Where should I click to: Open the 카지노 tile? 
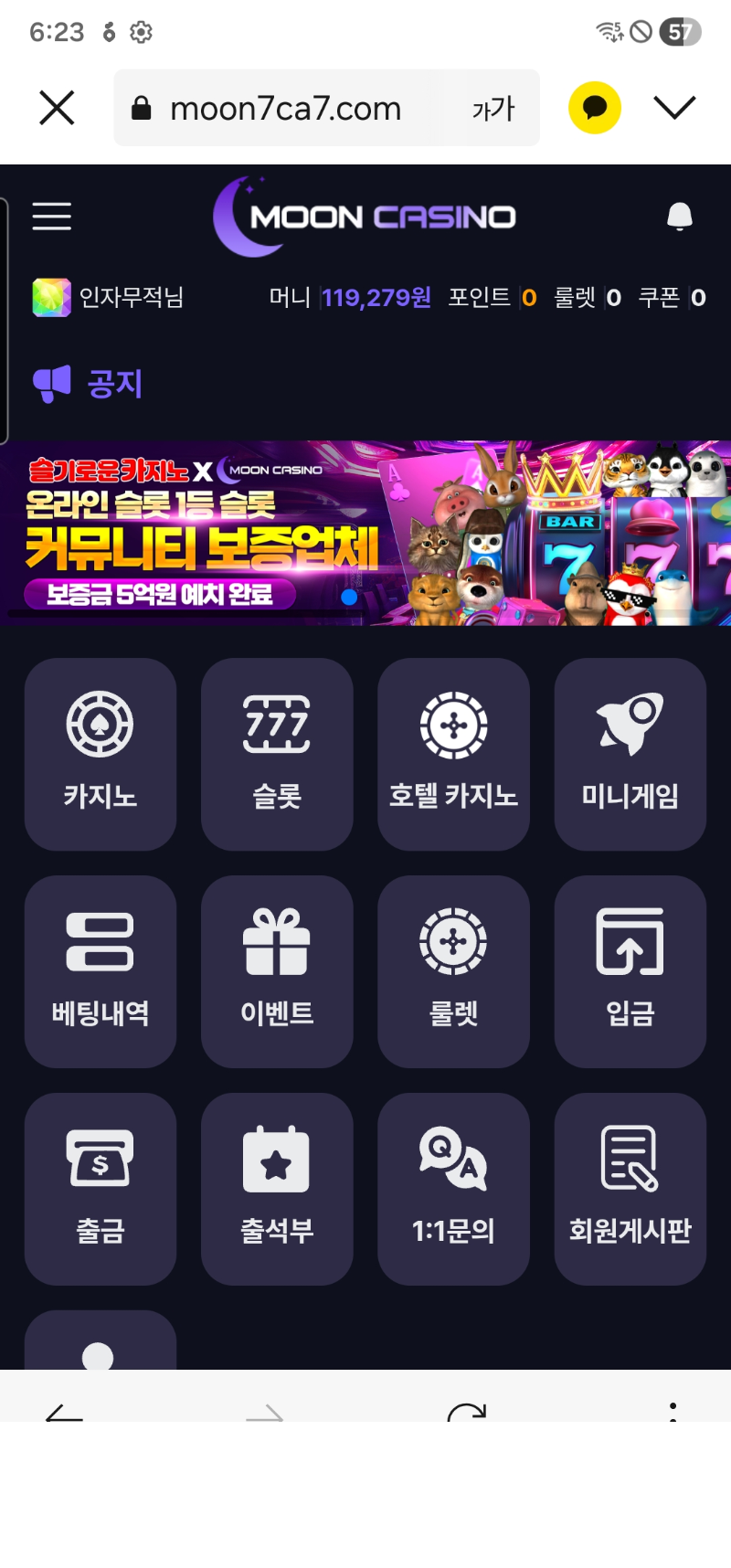point(101,754)
